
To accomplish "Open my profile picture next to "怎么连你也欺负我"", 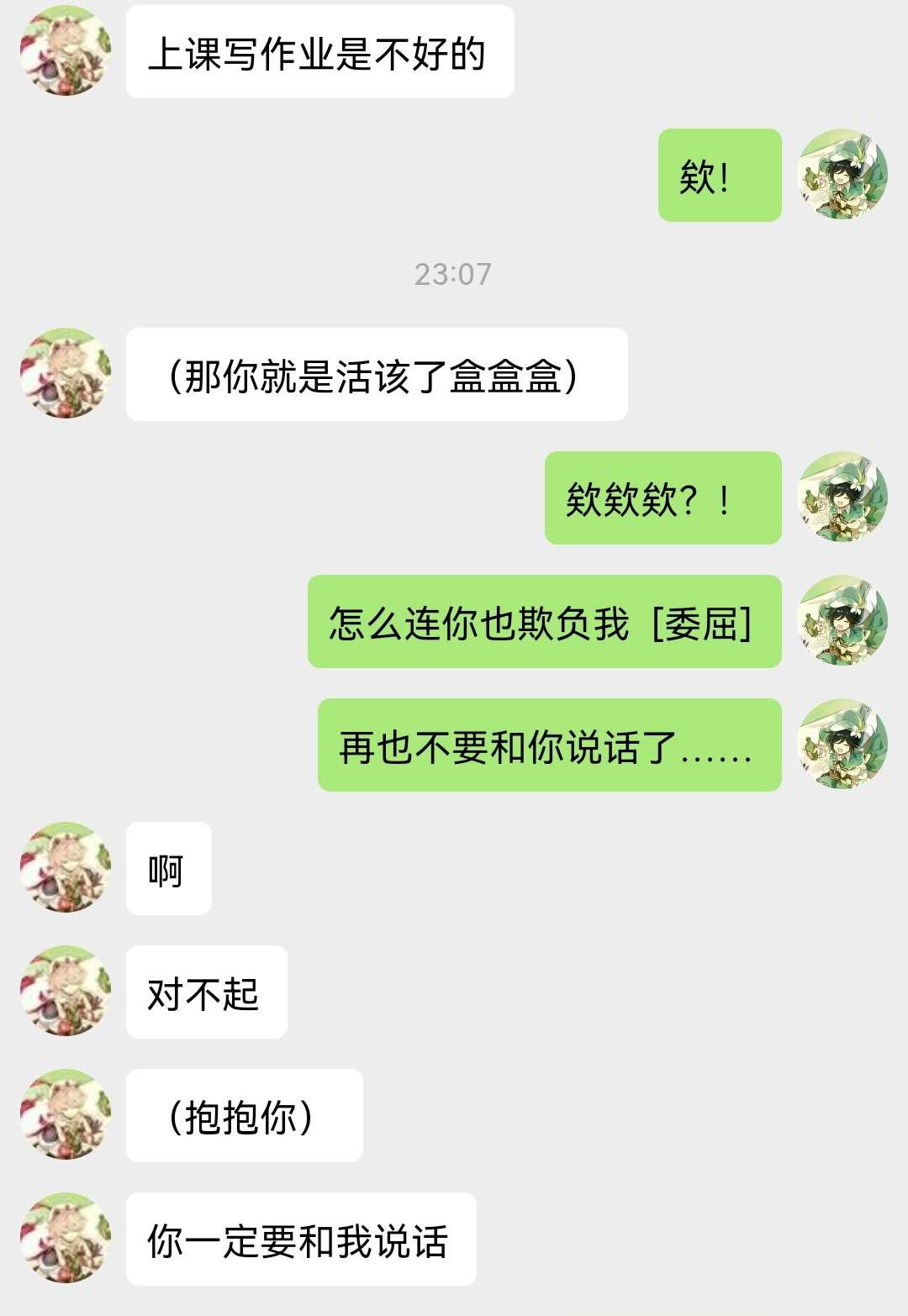I will pos(842,621).
